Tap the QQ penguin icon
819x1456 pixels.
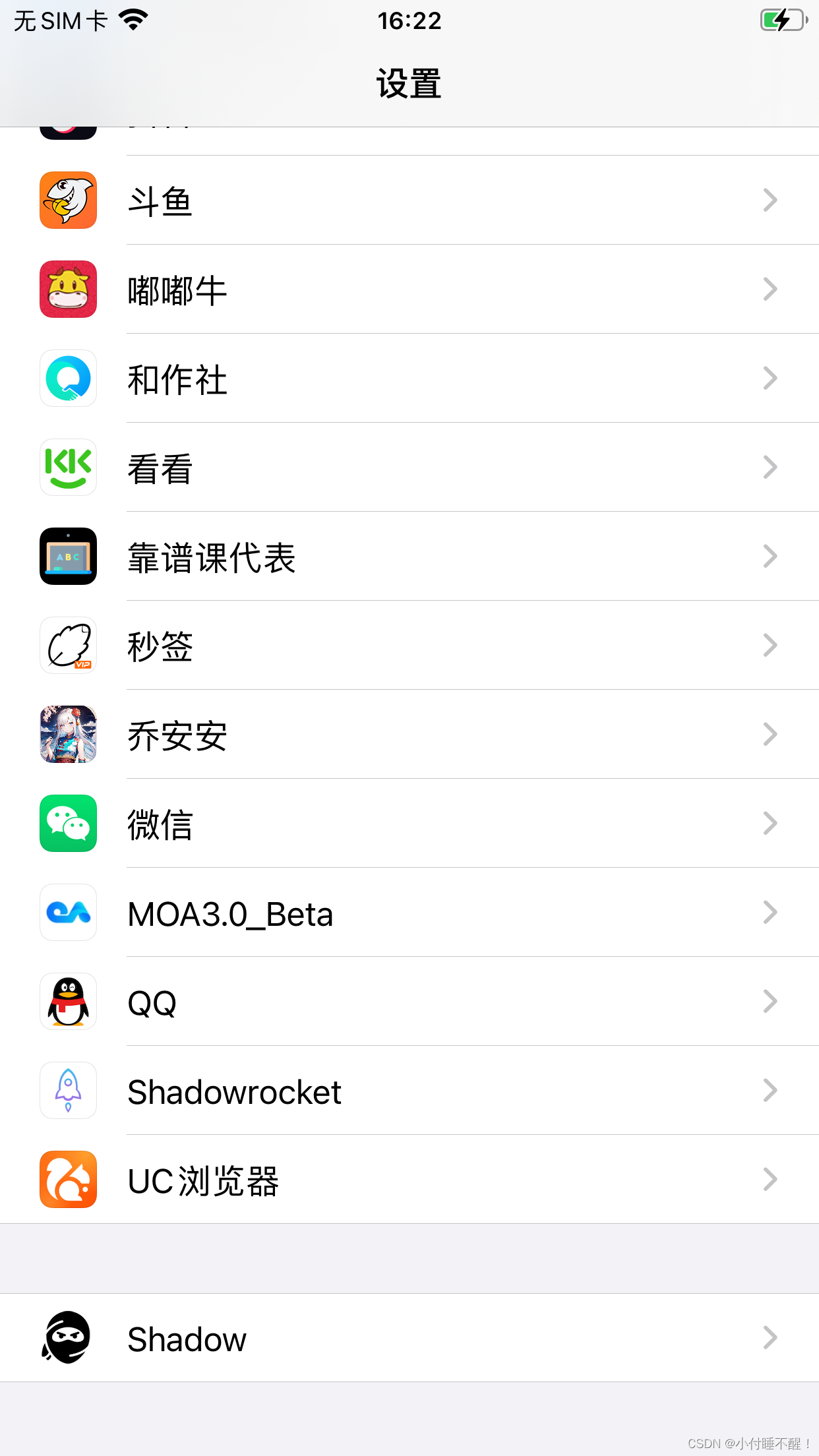[68, 1002]
